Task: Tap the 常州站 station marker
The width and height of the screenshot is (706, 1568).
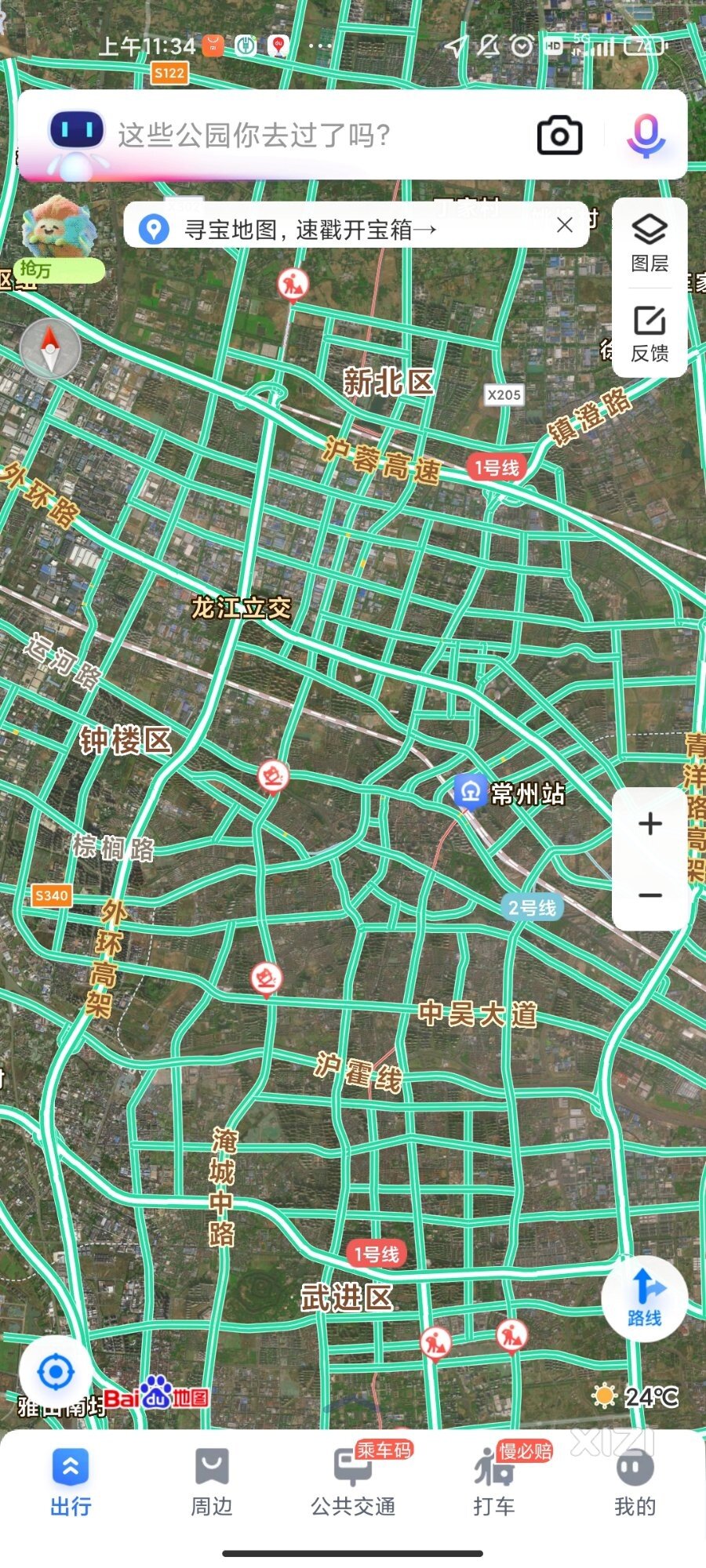Action: [471, 792]
